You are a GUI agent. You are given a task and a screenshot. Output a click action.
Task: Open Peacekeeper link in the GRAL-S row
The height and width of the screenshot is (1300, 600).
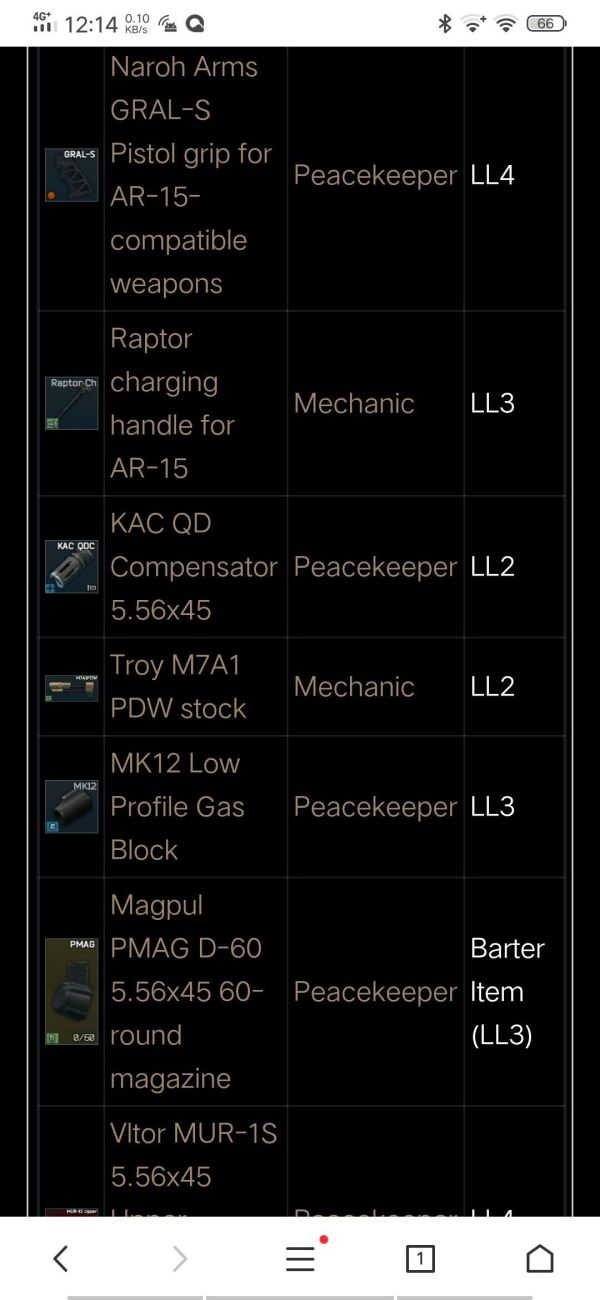tap(375, 175)
